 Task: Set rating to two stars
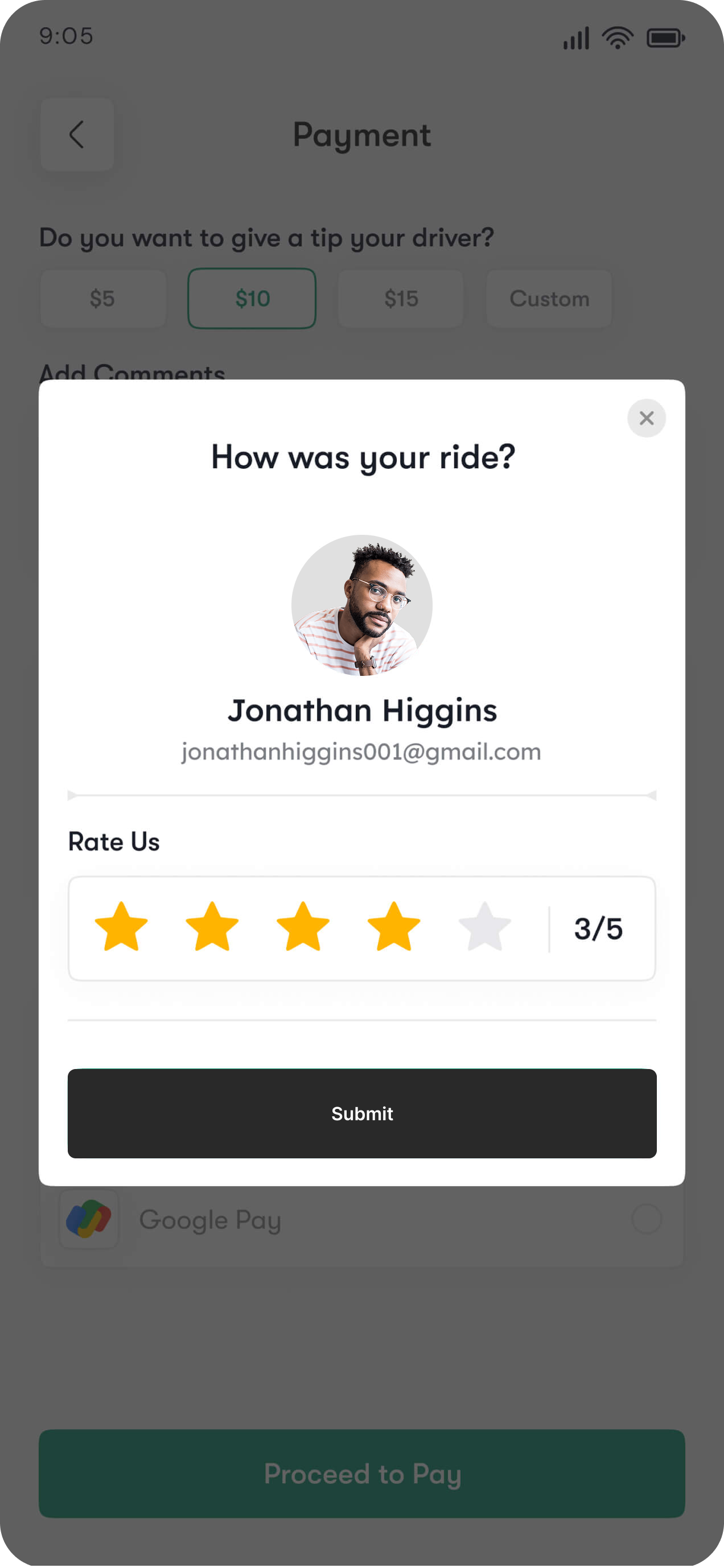click(x=212, y=927)
